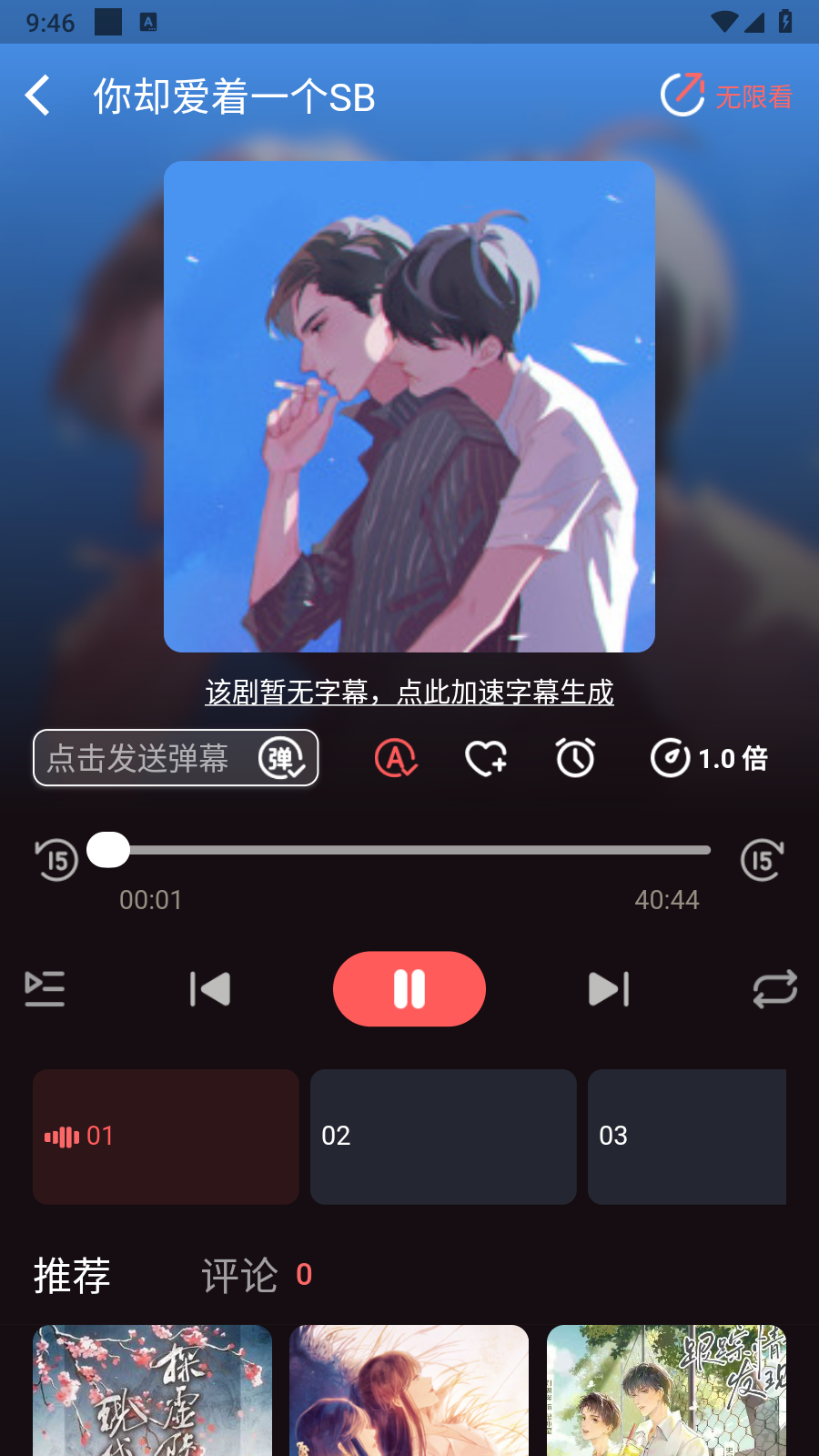Open the sleep timer settings
This screenshot has height=1456, width=819.
point(574,757)
